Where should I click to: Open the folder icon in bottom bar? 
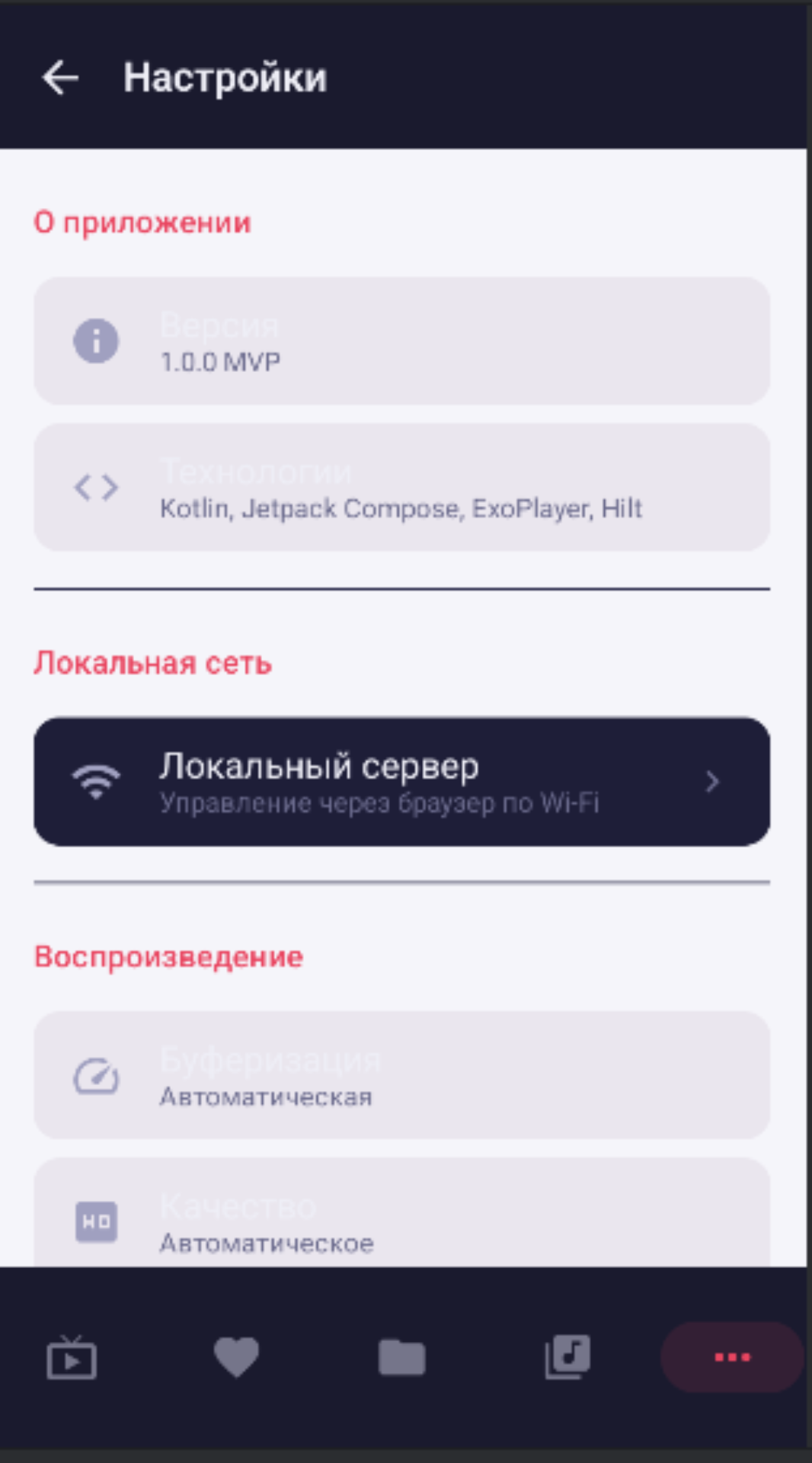(401, 1358)
